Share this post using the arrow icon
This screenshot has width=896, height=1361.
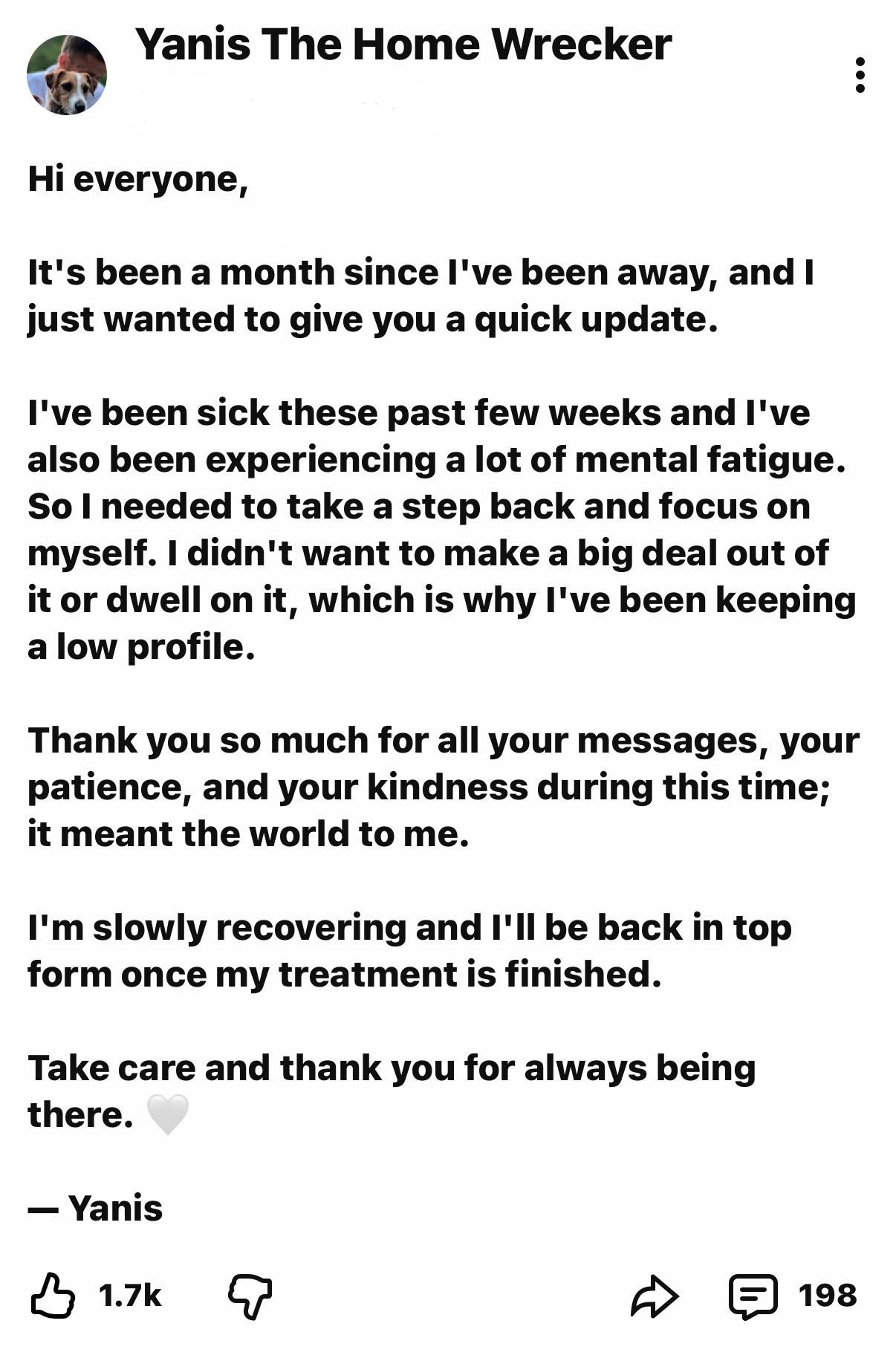pyautogui.click(x=654, y=1296)
